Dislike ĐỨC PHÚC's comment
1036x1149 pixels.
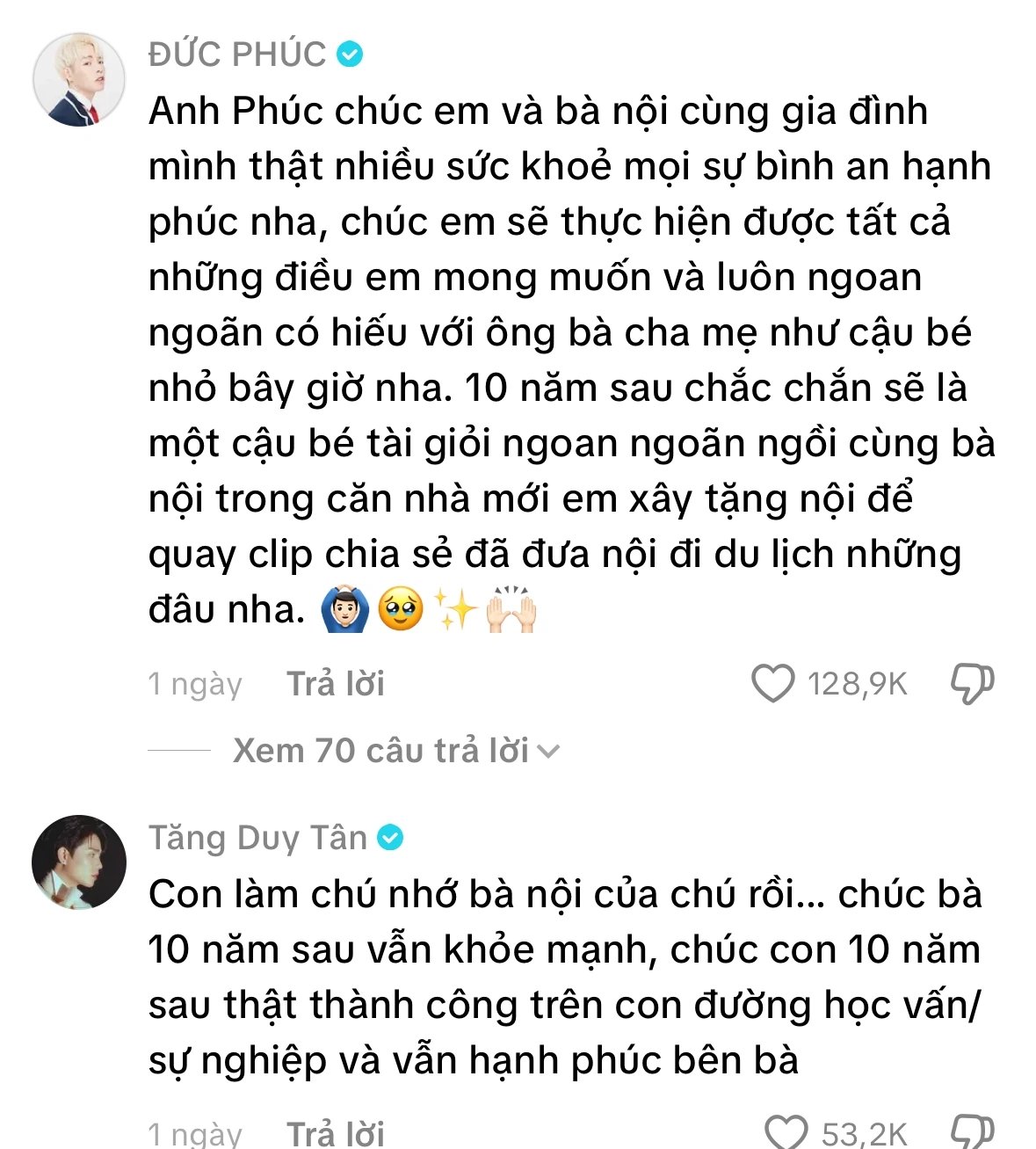coord(972,684)
